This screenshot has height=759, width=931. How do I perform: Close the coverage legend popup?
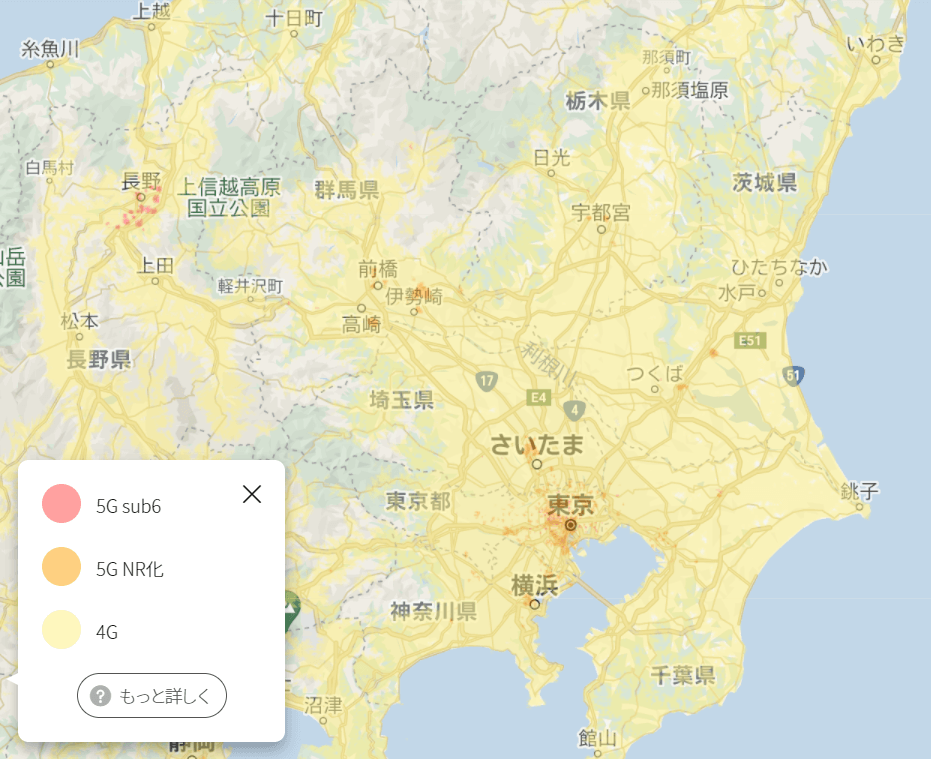coord(252,494)
